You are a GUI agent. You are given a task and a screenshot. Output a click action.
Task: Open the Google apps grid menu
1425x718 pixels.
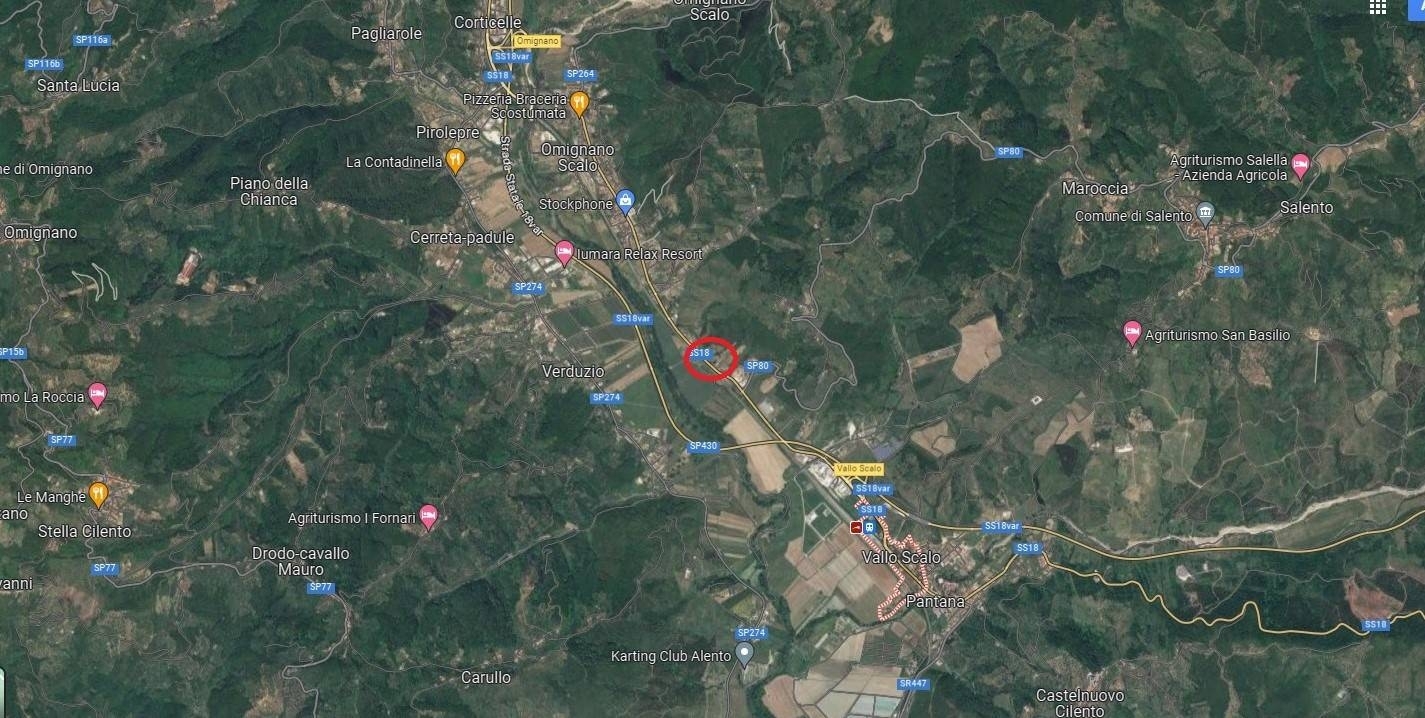tap(1378, 6)
